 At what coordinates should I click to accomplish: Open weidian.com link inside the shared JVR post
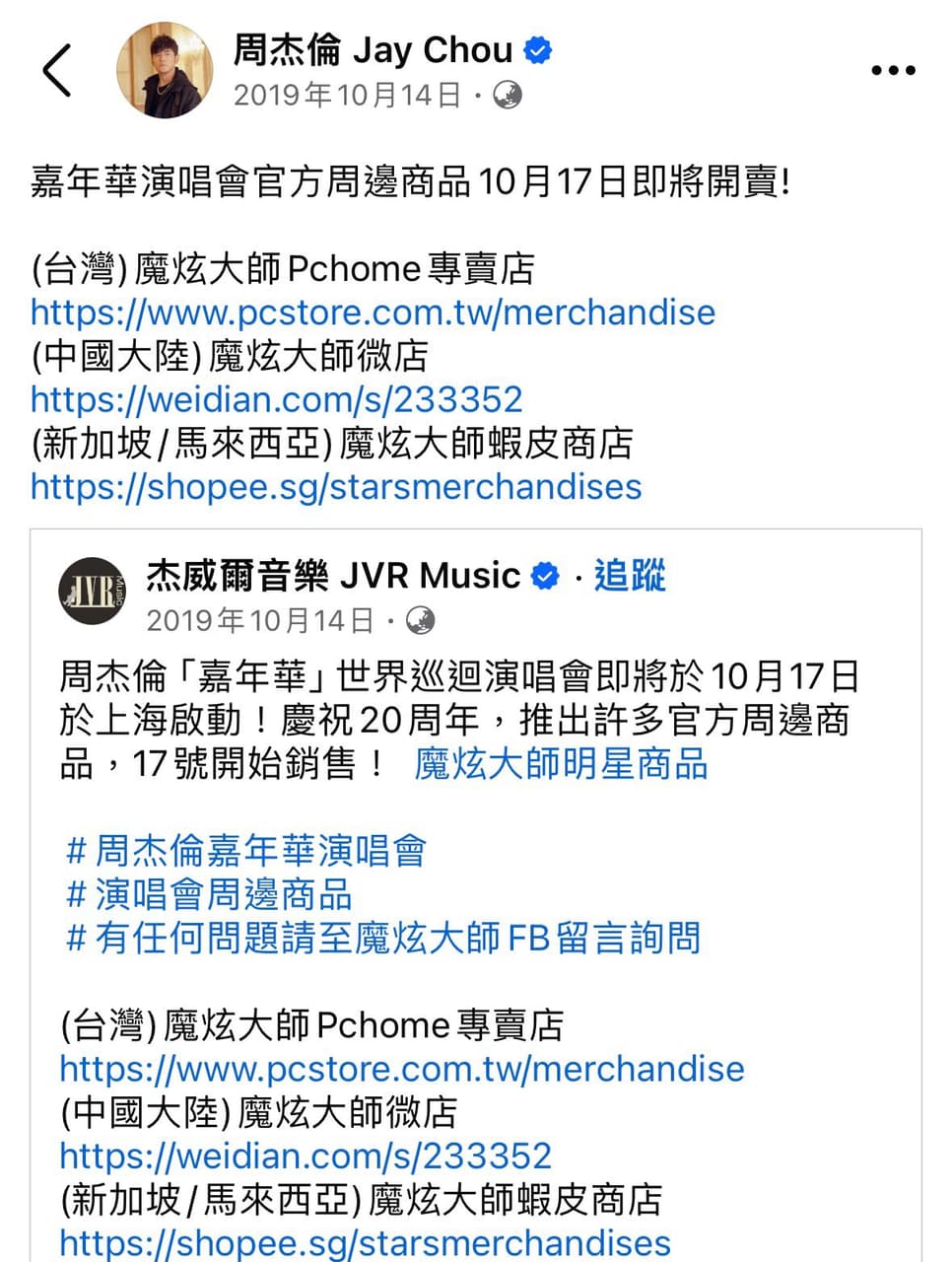tap(306, 1156)
